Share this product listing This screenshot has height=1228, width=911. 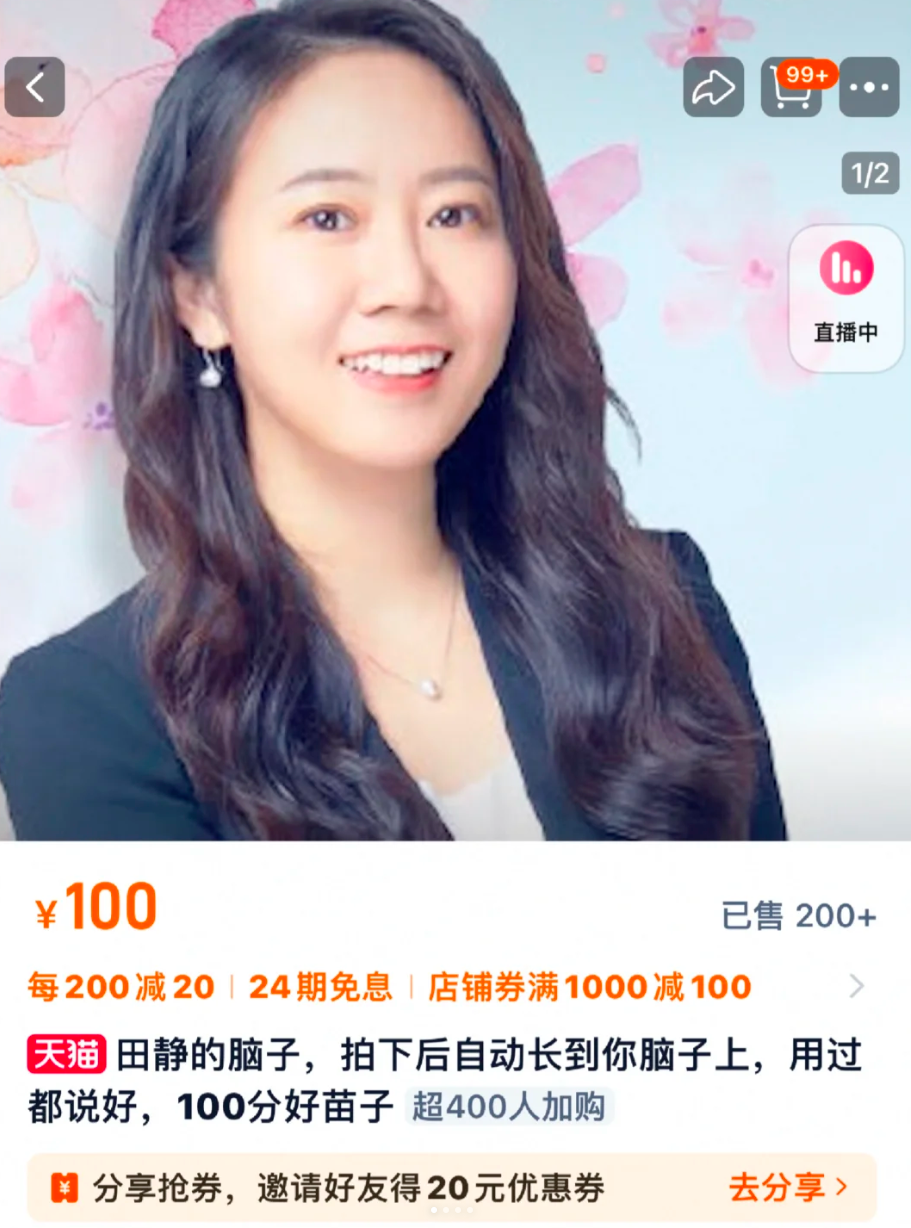(x=713, y=88)
